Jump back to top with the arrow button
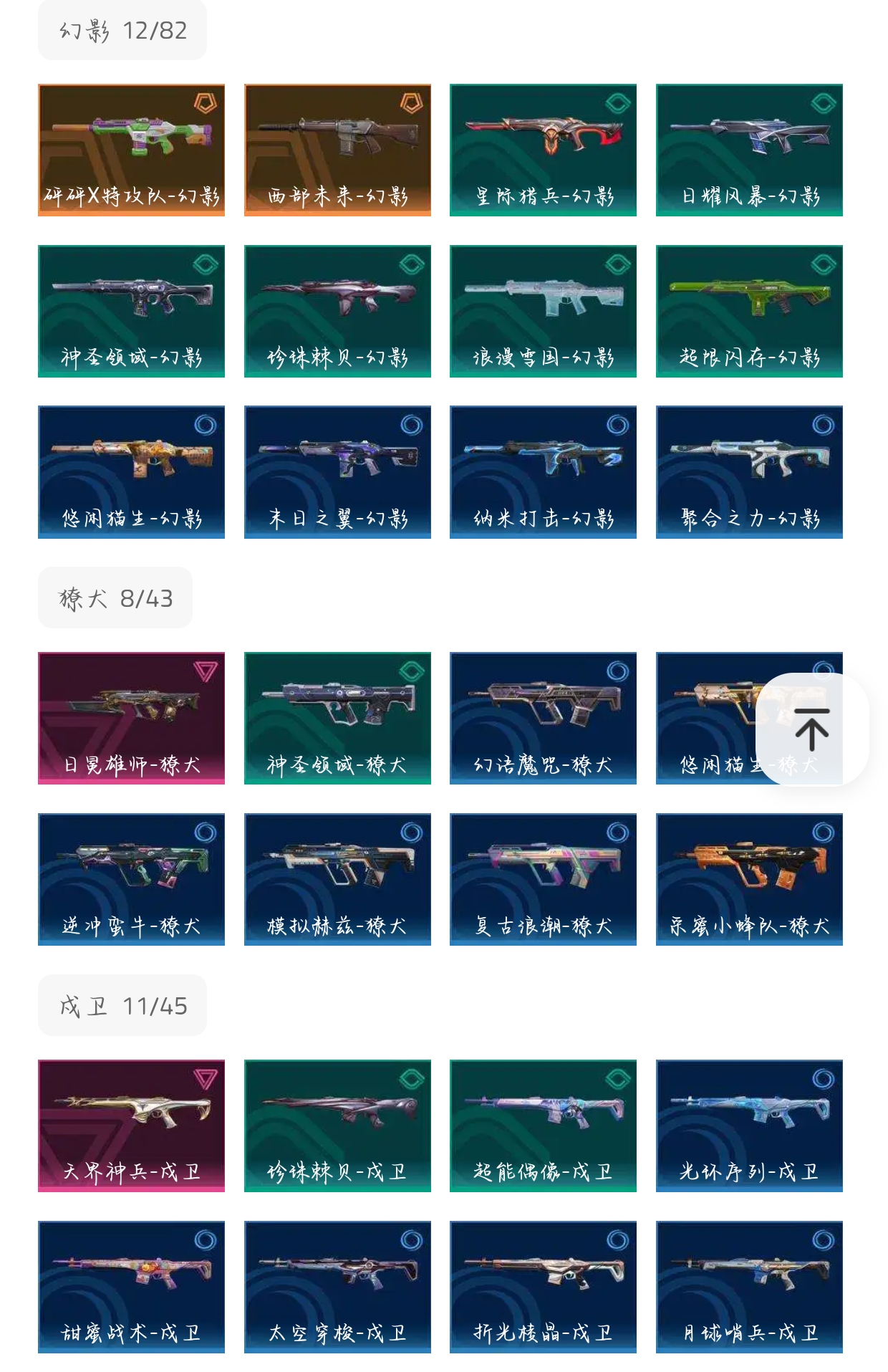This screenshot has width=888, height=1372. tap(811, 729)
